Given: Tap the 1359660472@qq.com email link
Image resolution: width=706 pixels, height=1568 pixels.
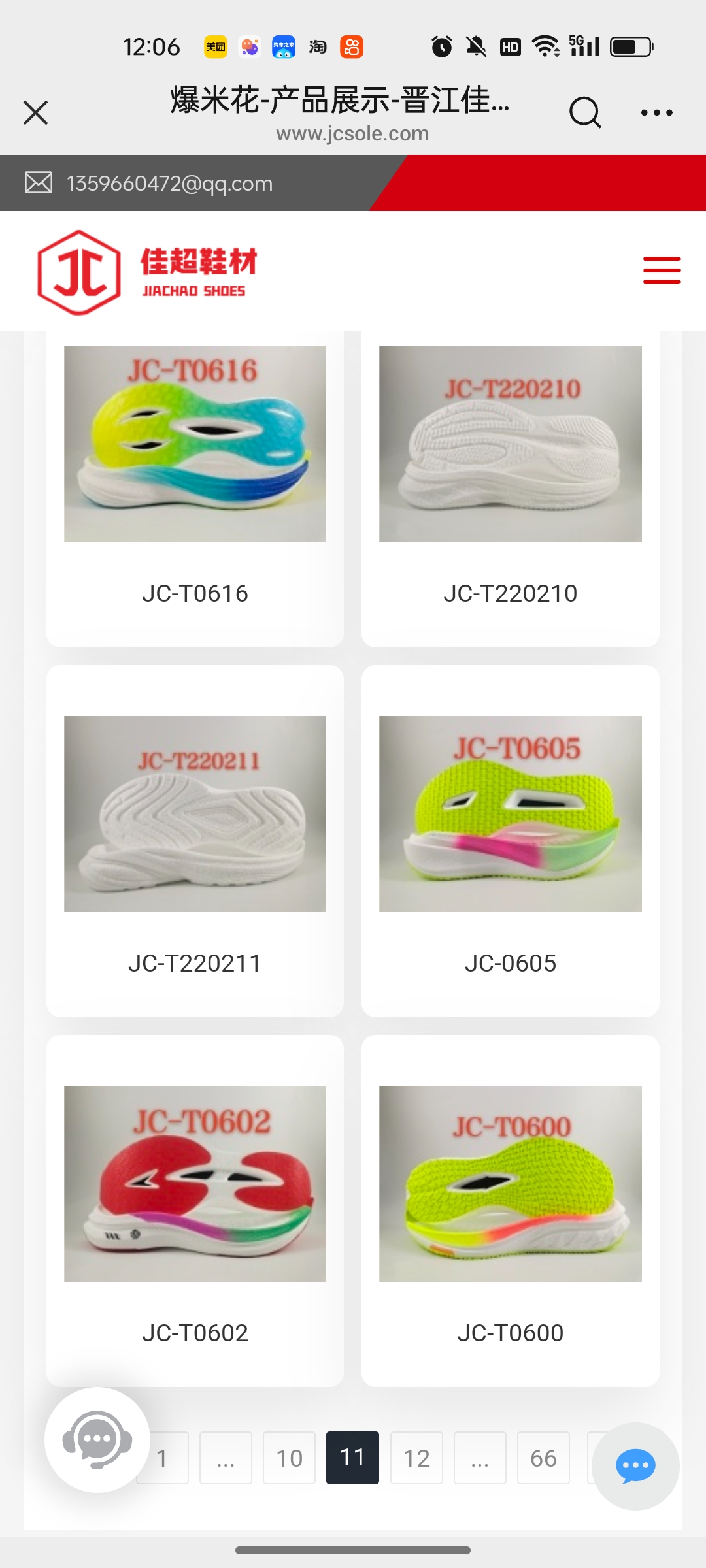Looking at the screenshot, I should click(169, 184).
